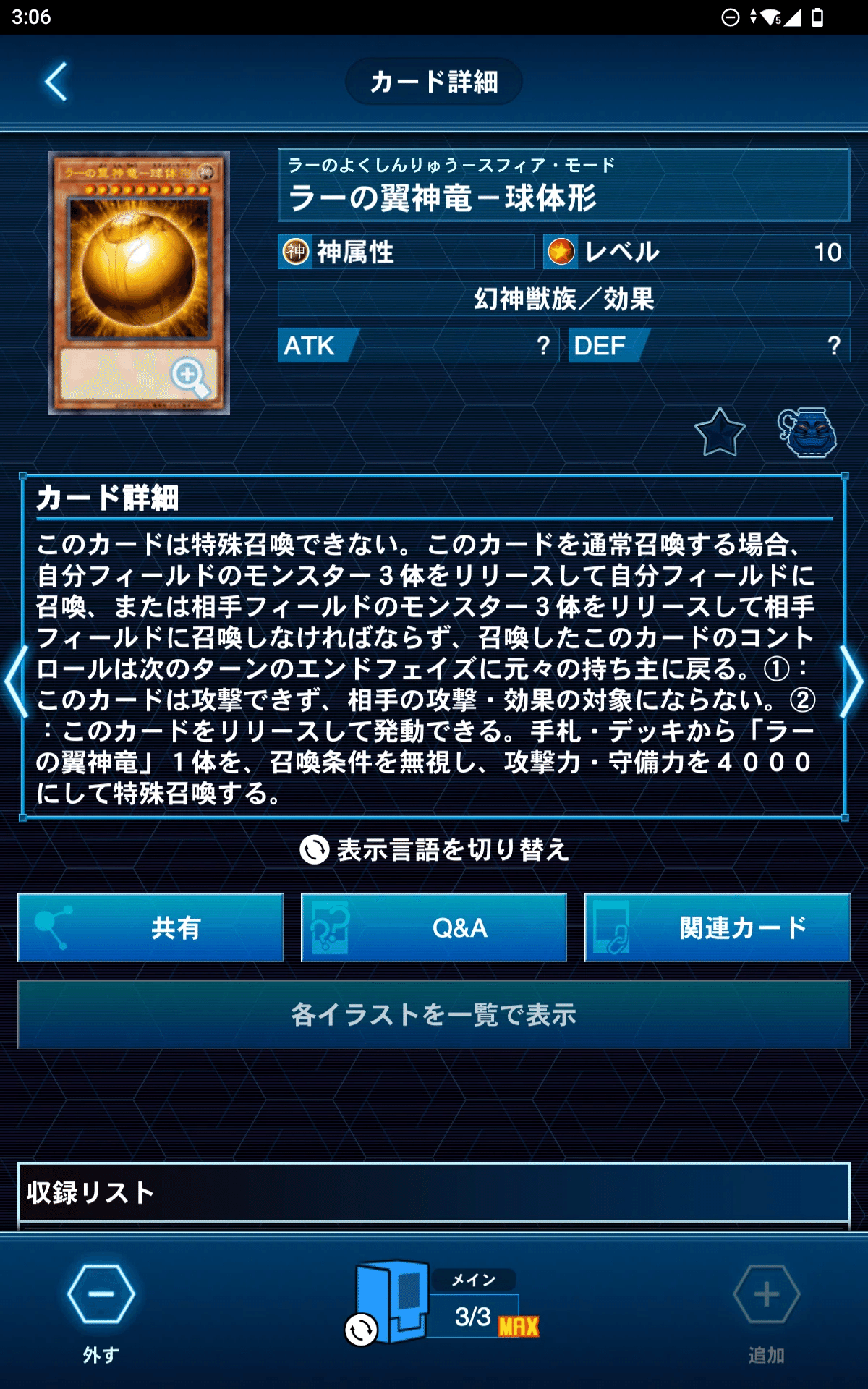Viewport: 868px width, 1389px height.
Task: Mark this card with the star icon
Action: click(x=720, y=433)
